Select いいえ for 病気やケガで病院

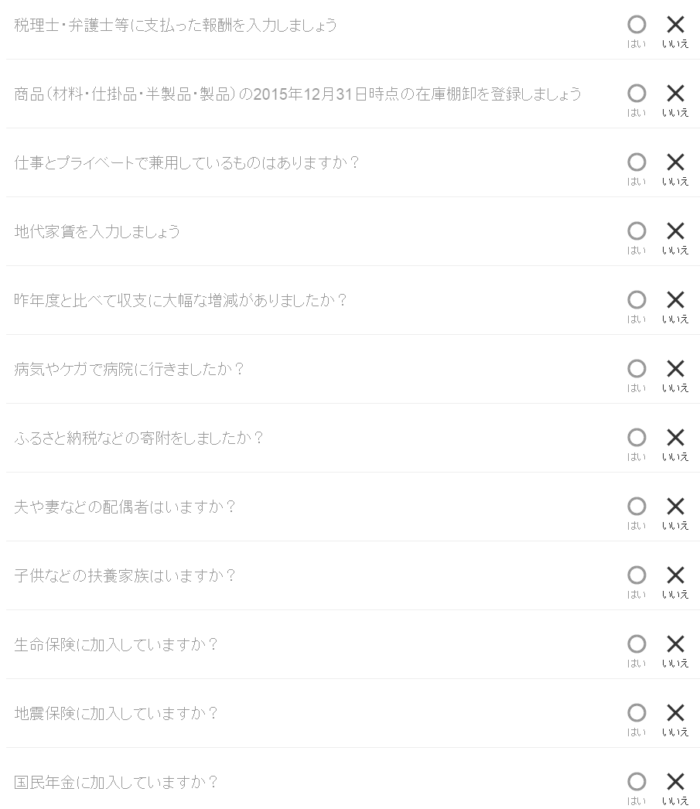pyautogui.click(x=676, y=369)
